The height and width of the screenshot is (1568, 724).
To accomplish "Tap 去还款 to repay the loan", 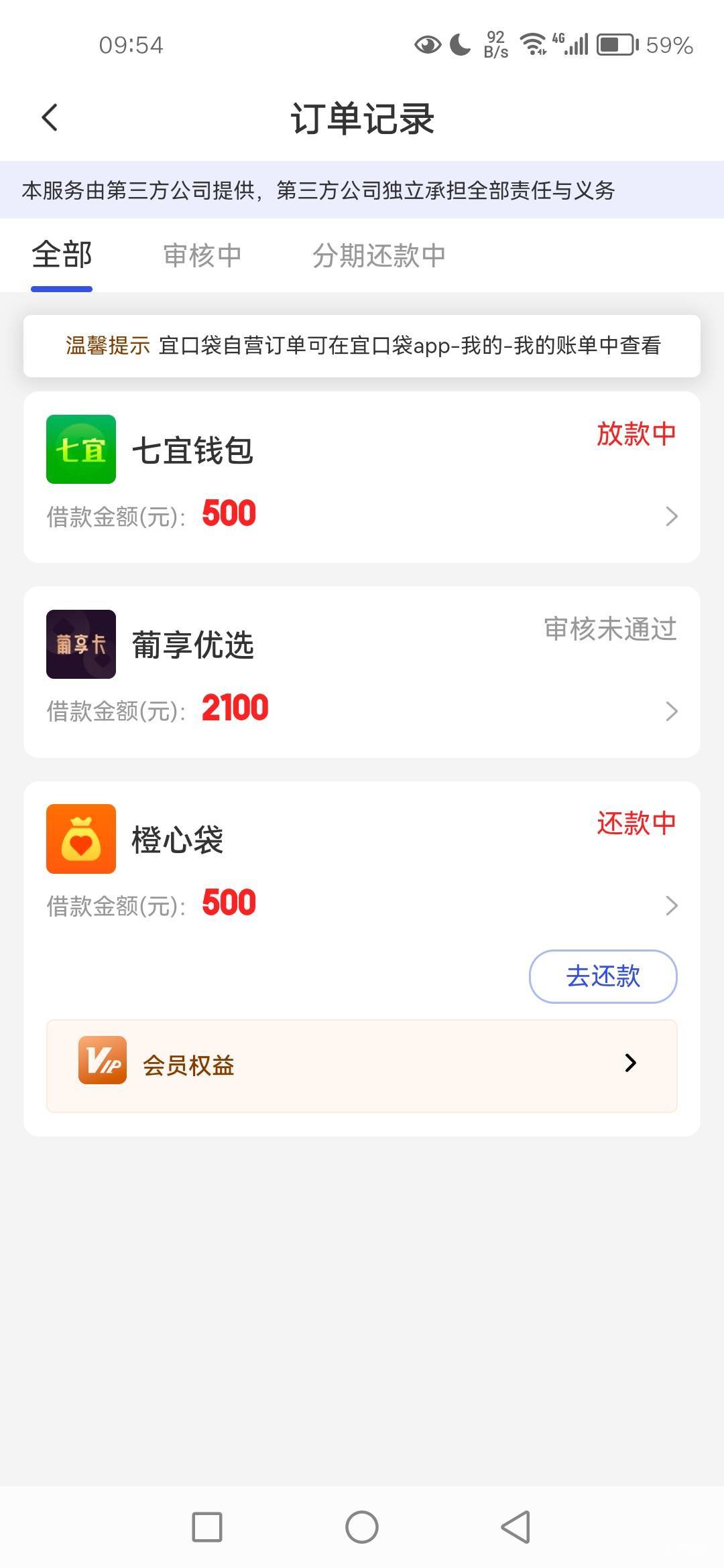I will (x=603, y=976).
